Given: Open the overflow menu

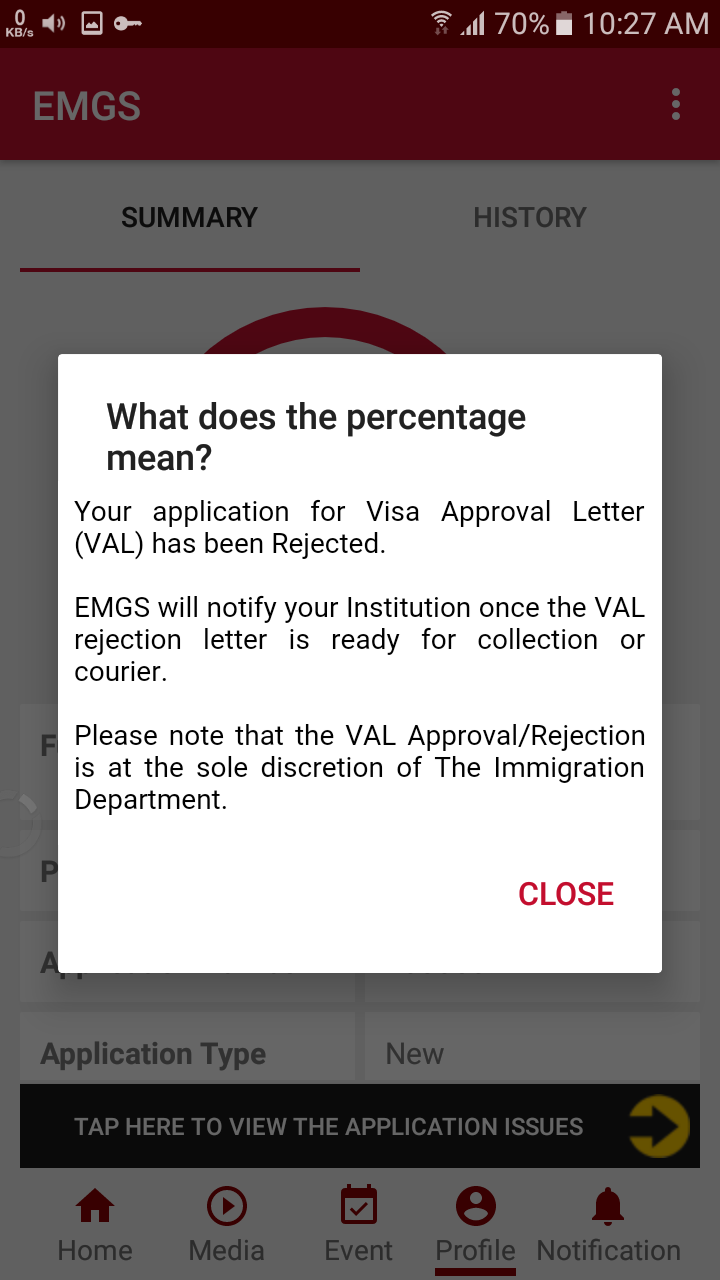Looking at the screenshot, I should click(x=676, y=105).
